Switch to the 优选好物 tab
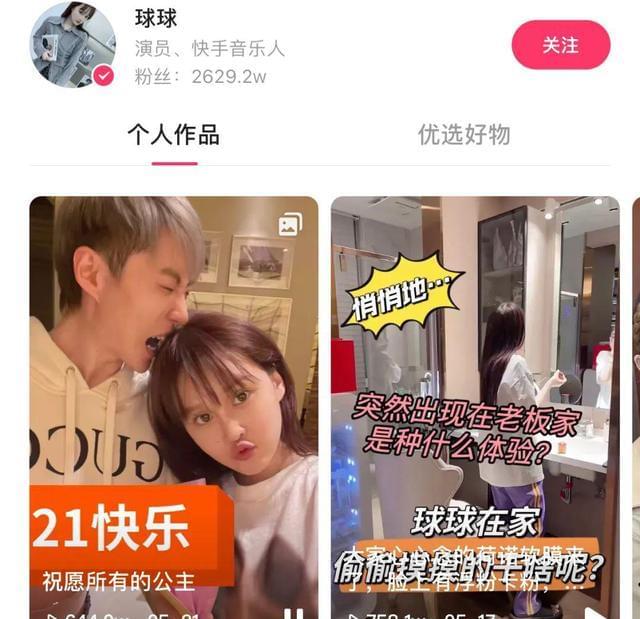This screenshot has width=640, height=619. (464, 135)
